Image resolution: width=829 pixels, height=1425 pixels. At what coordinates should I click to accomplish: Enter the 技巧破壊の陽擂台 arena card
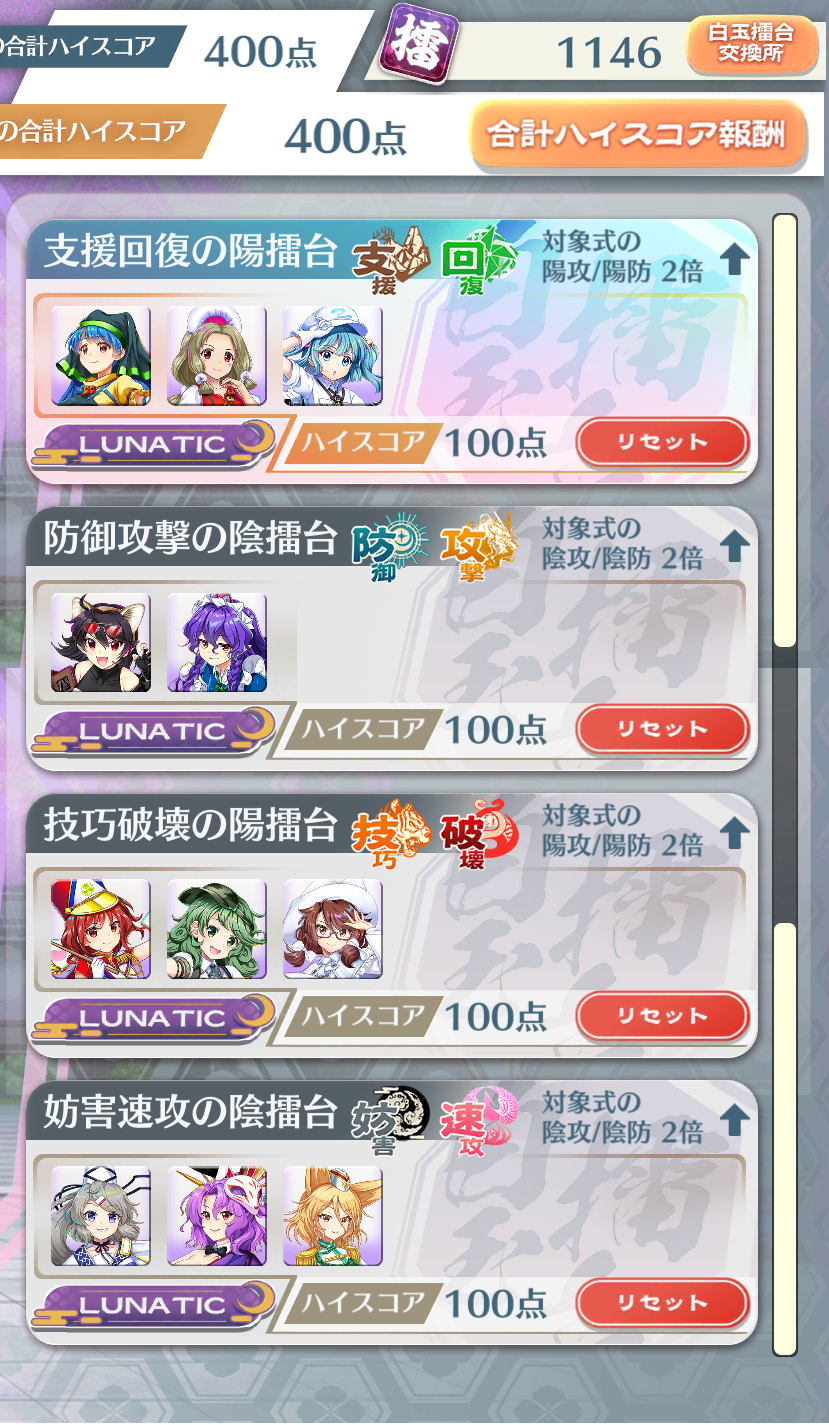[392, 925]
